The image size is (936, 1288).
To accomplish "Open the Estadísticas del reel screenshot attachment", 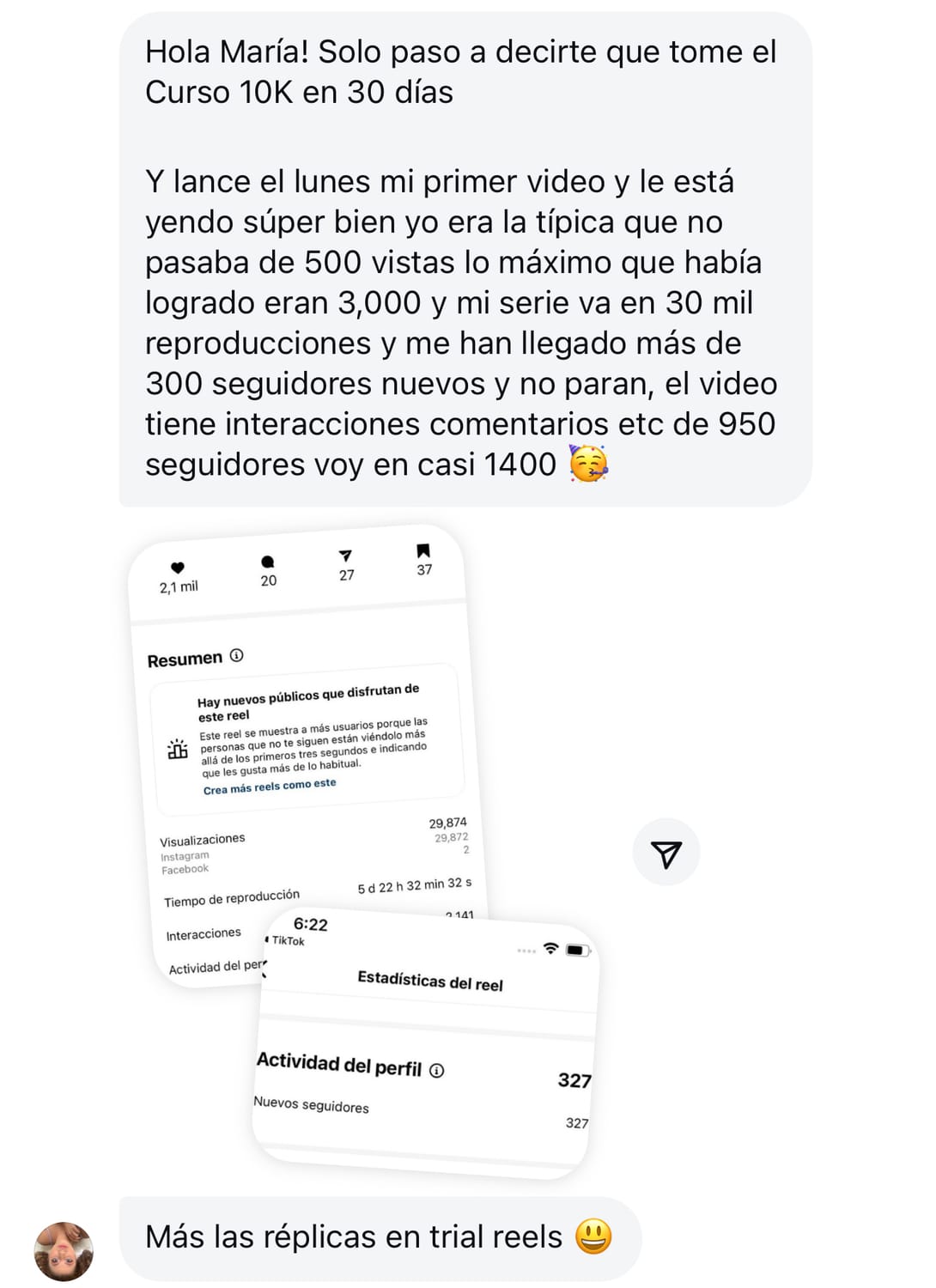I will point(425,1048).
